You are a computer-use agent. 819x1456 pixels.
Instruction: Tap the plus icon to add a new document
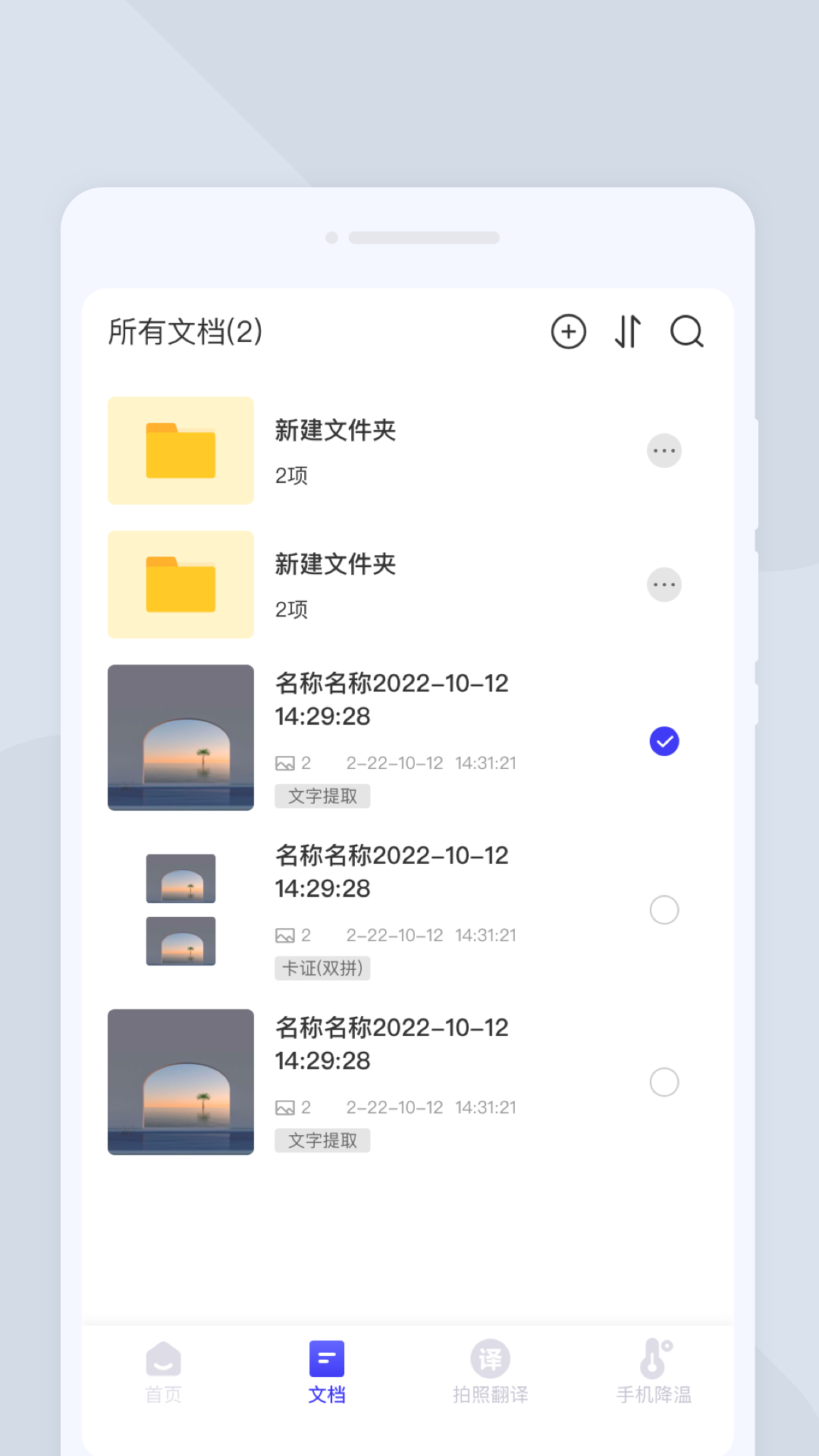pos(569,332)
